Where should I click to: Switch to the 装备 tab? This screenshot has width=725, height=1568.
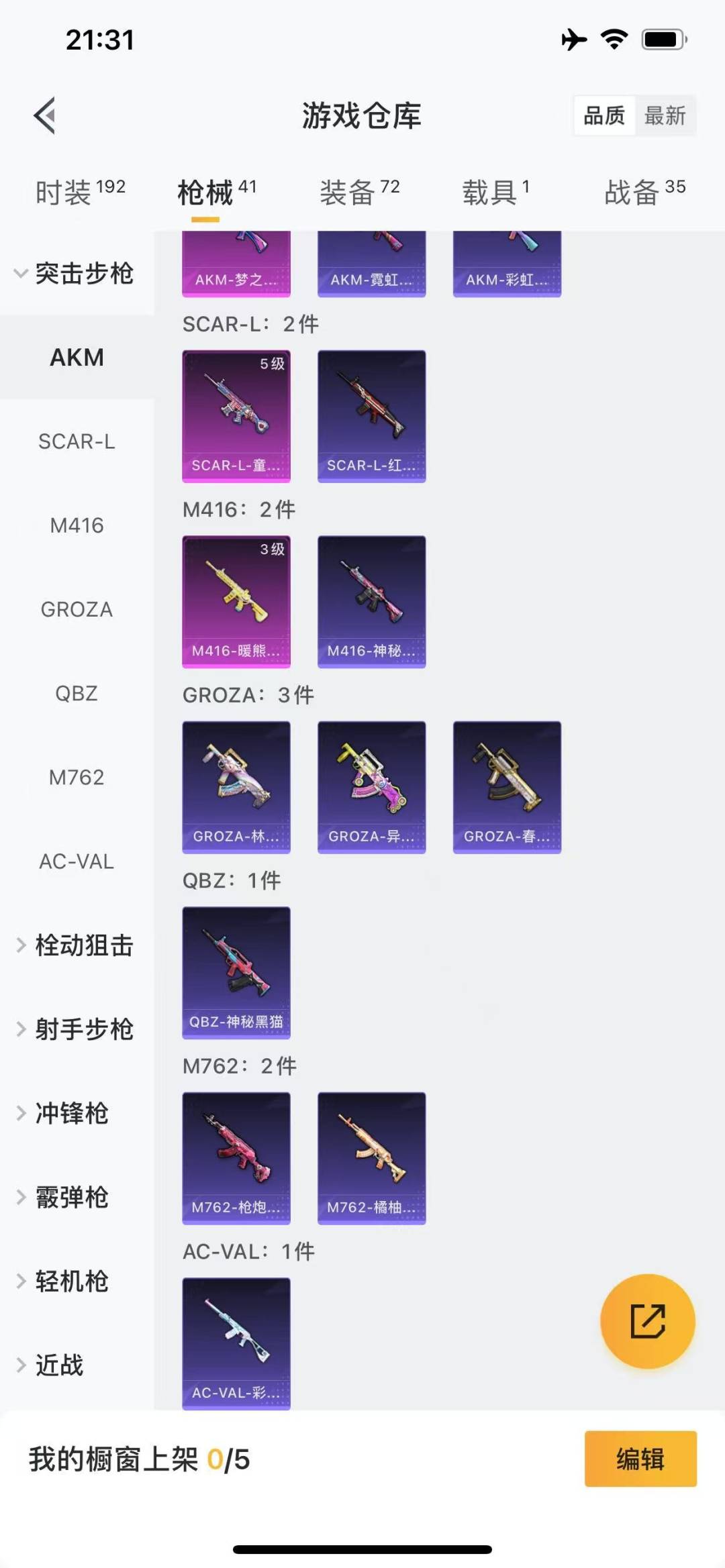click(x=359, y=193)
